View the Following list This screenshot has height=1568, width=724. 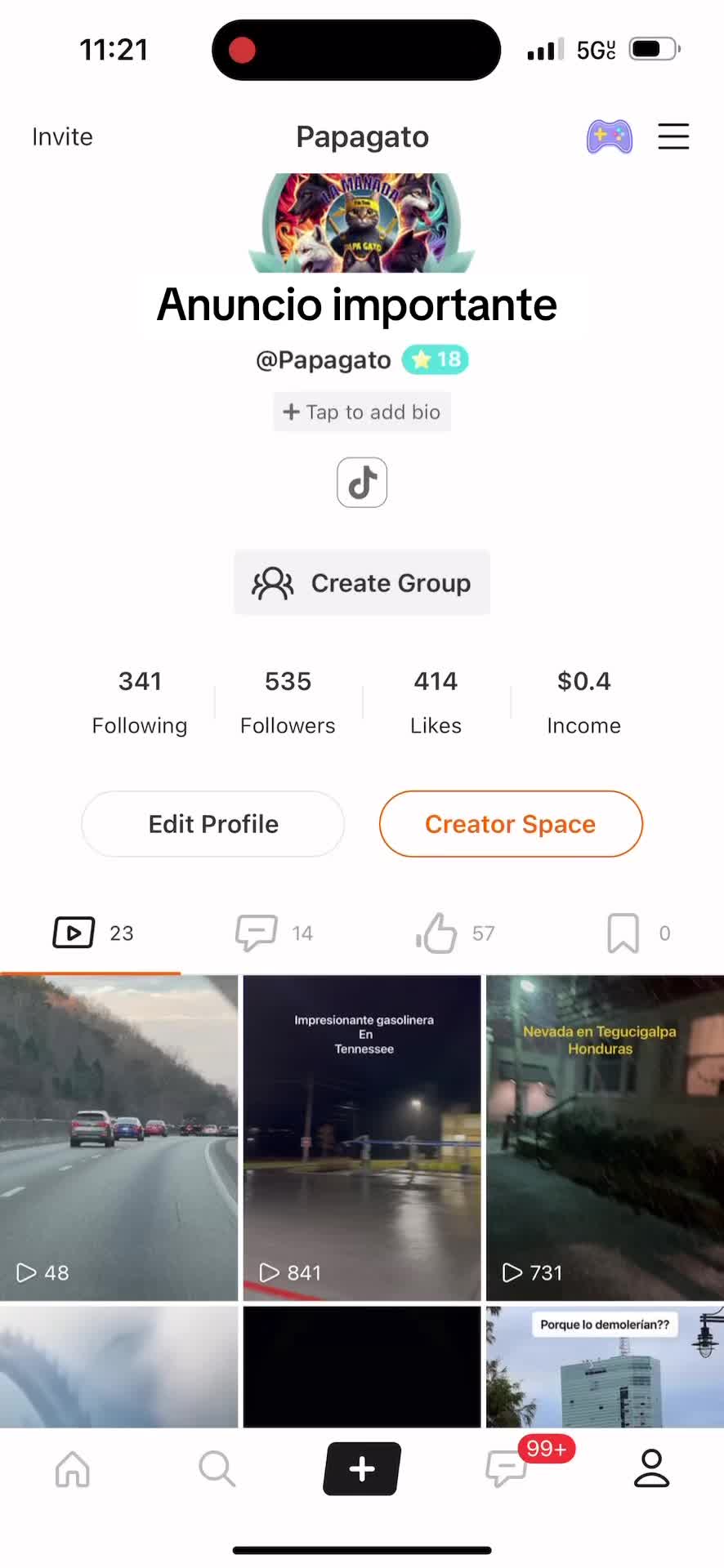pyautogui.click(x=140, y=702)
